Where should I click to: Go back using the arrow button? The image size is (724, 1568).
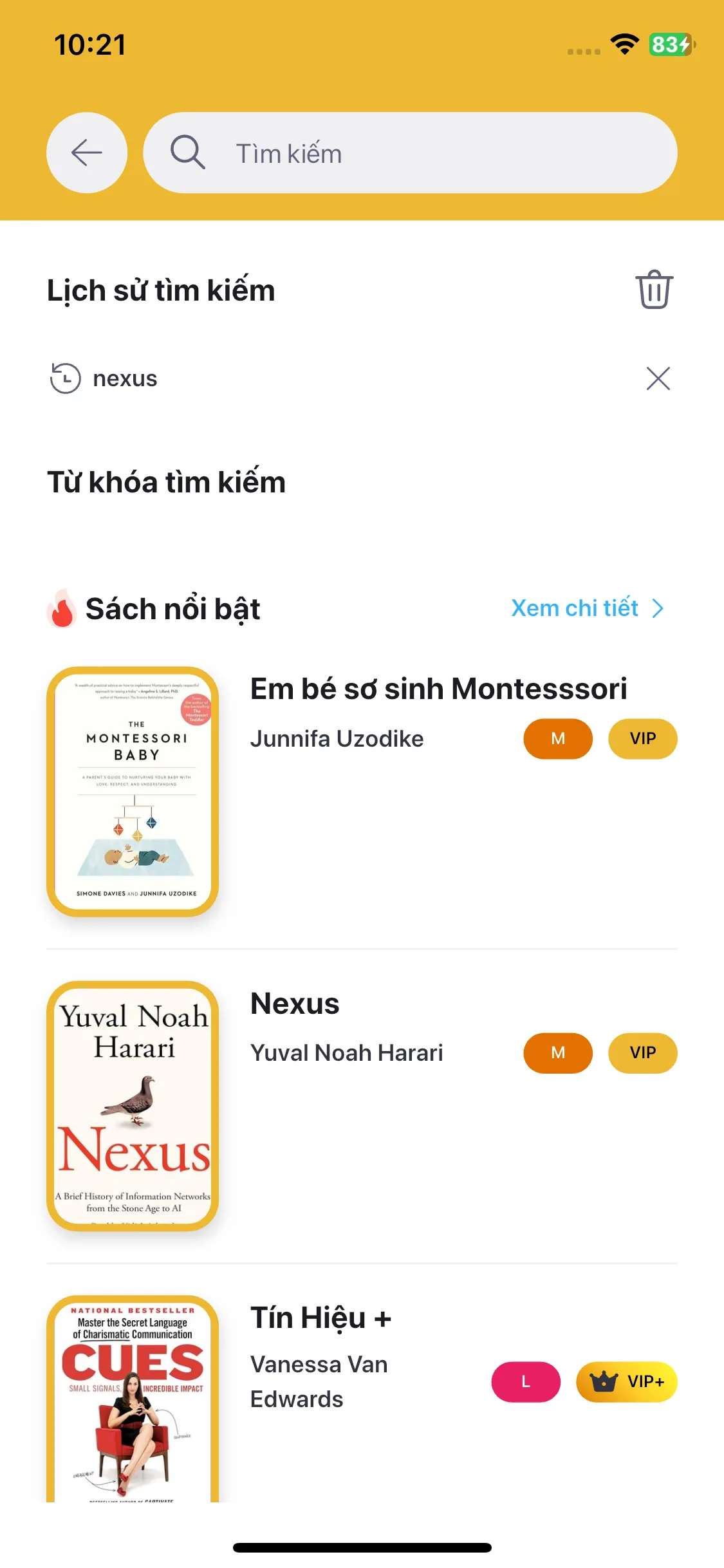point(87,153)
